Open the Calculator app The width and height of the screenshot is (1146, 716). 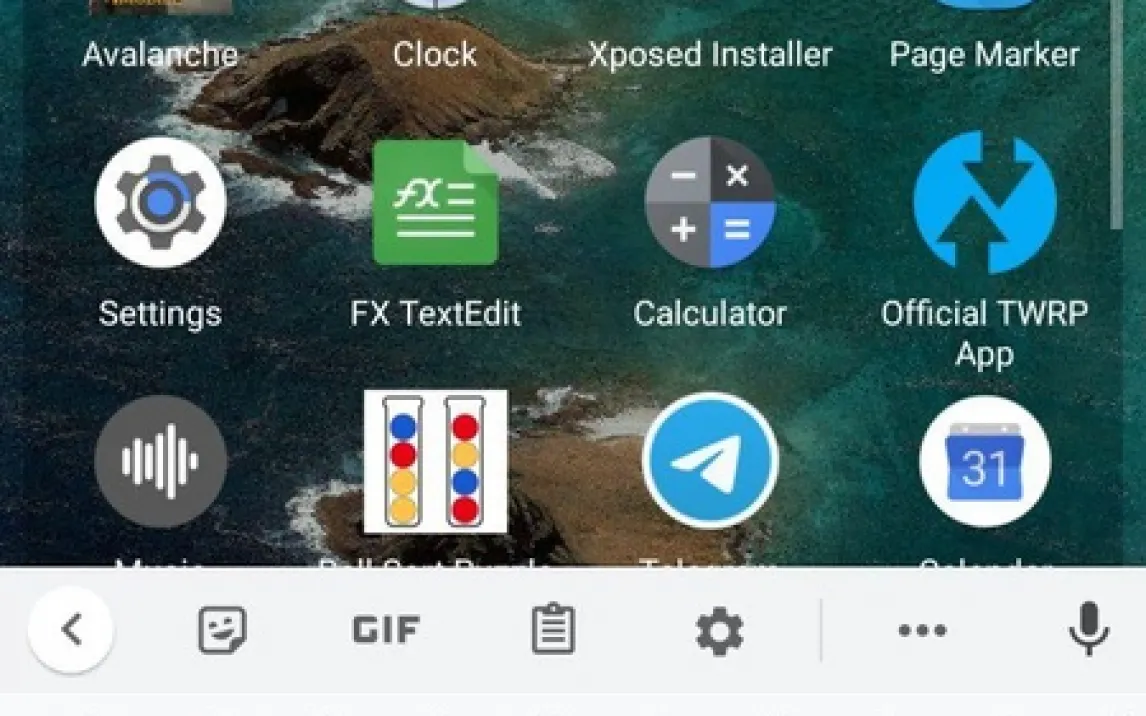tap(710, 203)
